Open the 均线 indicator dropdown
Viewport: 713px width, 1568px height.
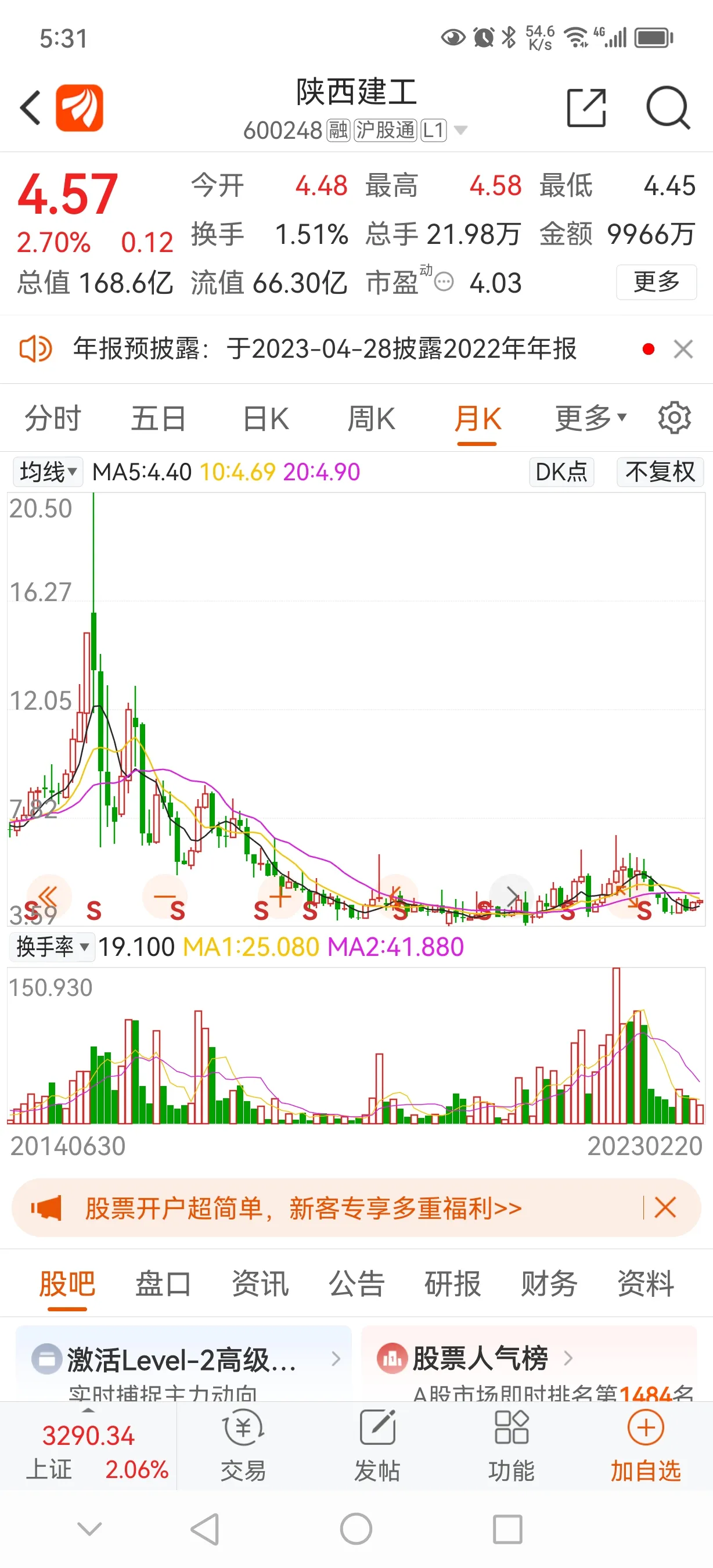click(x=48, y=472)
